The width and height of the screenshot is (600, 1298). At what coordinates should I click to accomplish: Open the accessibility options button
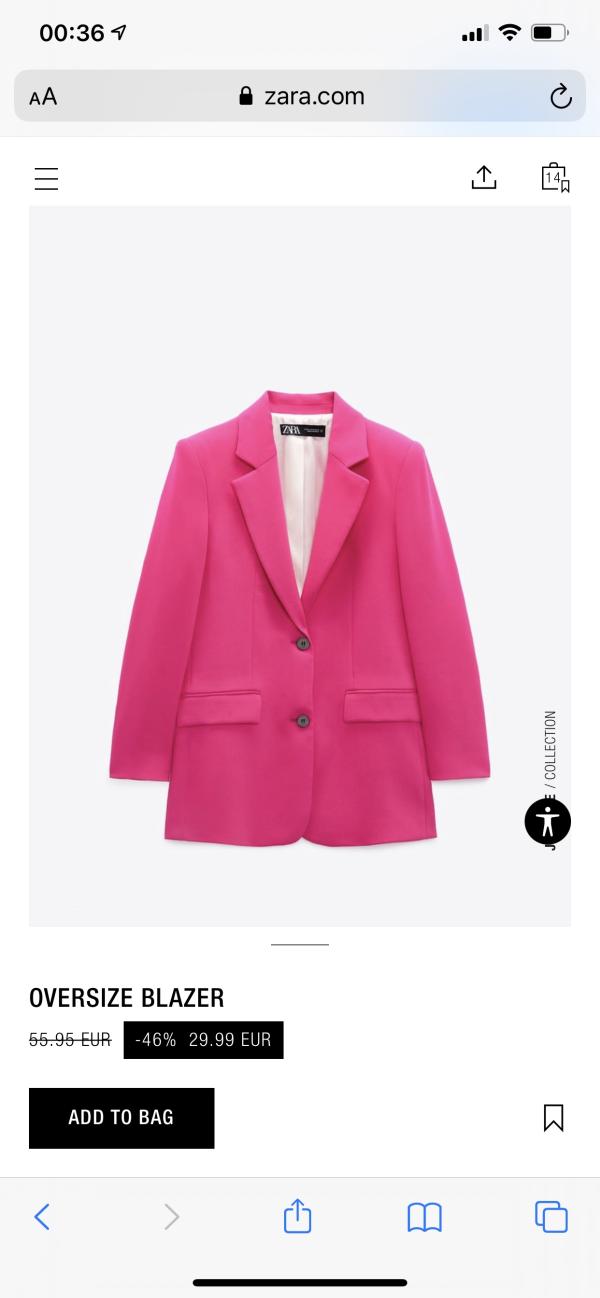(547, 822)
